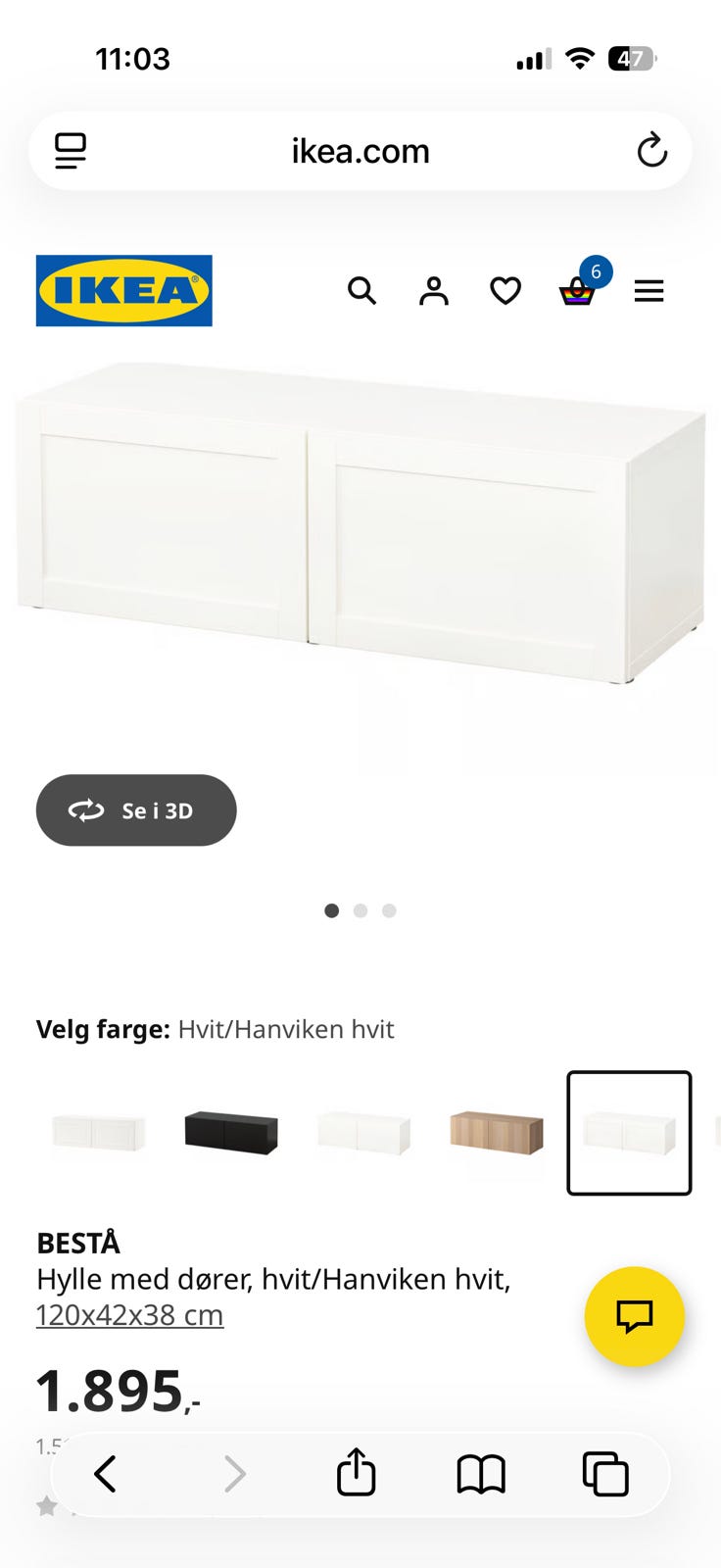The height and width of the screenshot is (1568, 721).
Task: Select the first carousel indicator dot
Action: [332, 910]
